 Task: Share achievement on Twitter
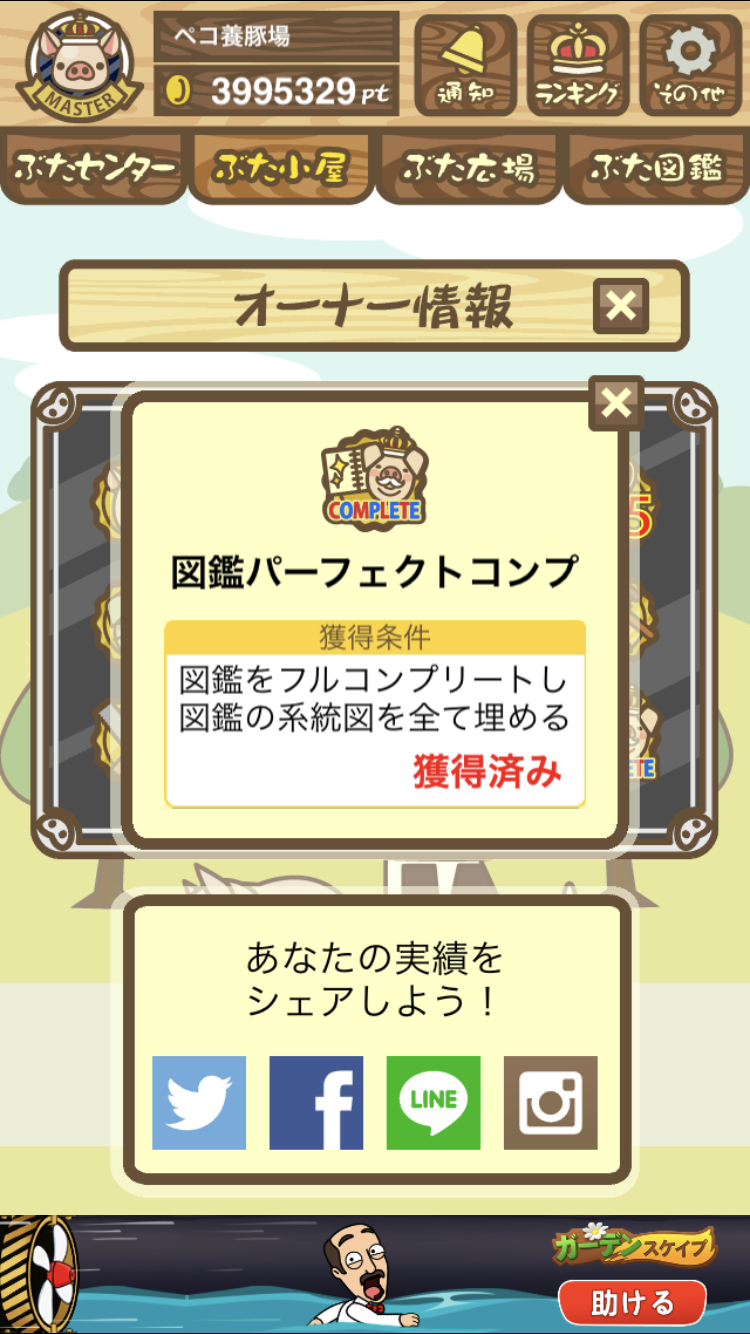(199, 1103)
